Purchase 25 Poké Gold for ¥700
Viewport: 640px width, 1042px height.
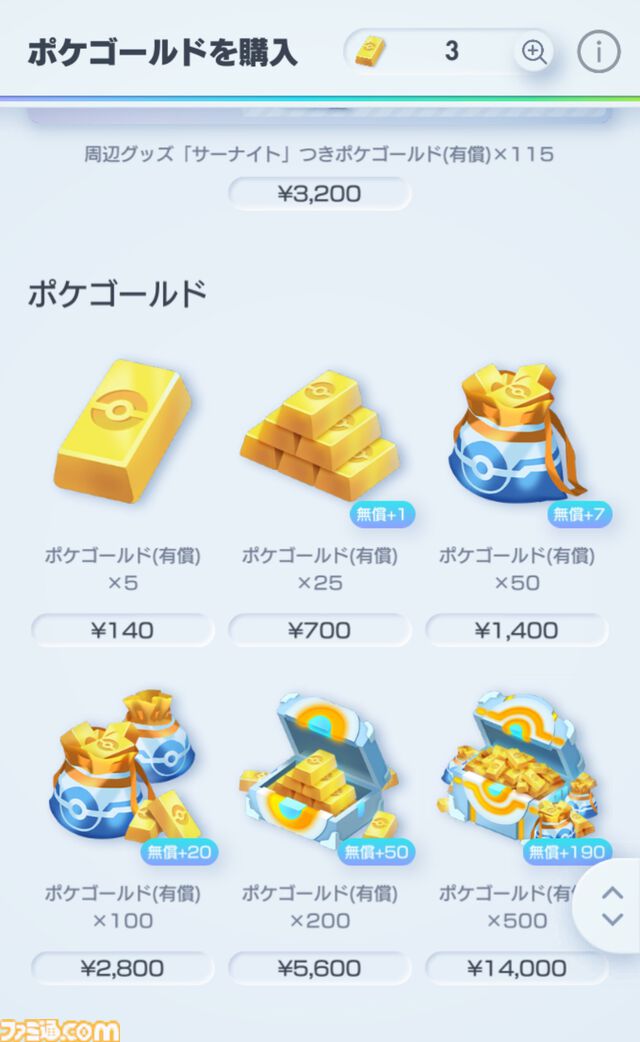(x=319, y=630)
